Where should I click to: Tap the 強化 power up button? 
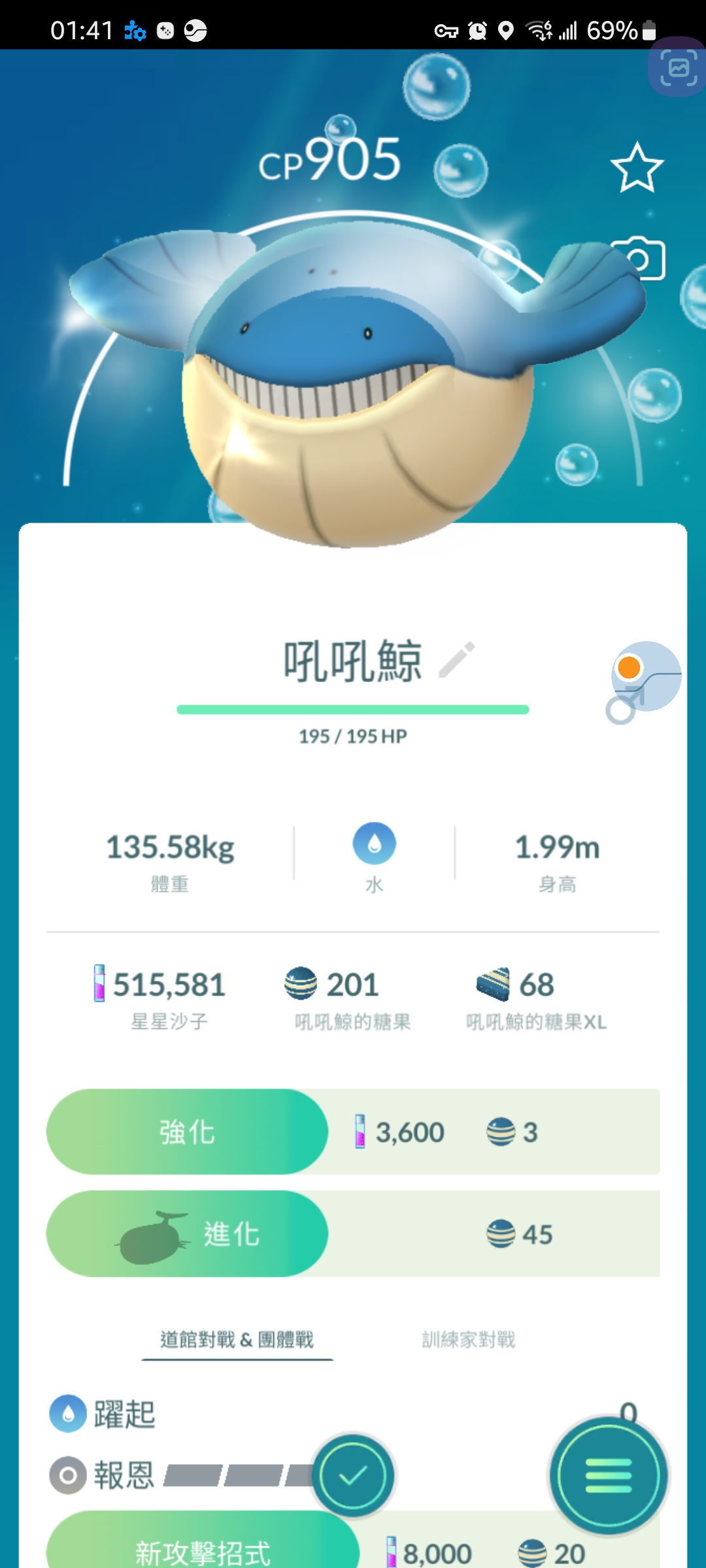tap(187, 1132)
